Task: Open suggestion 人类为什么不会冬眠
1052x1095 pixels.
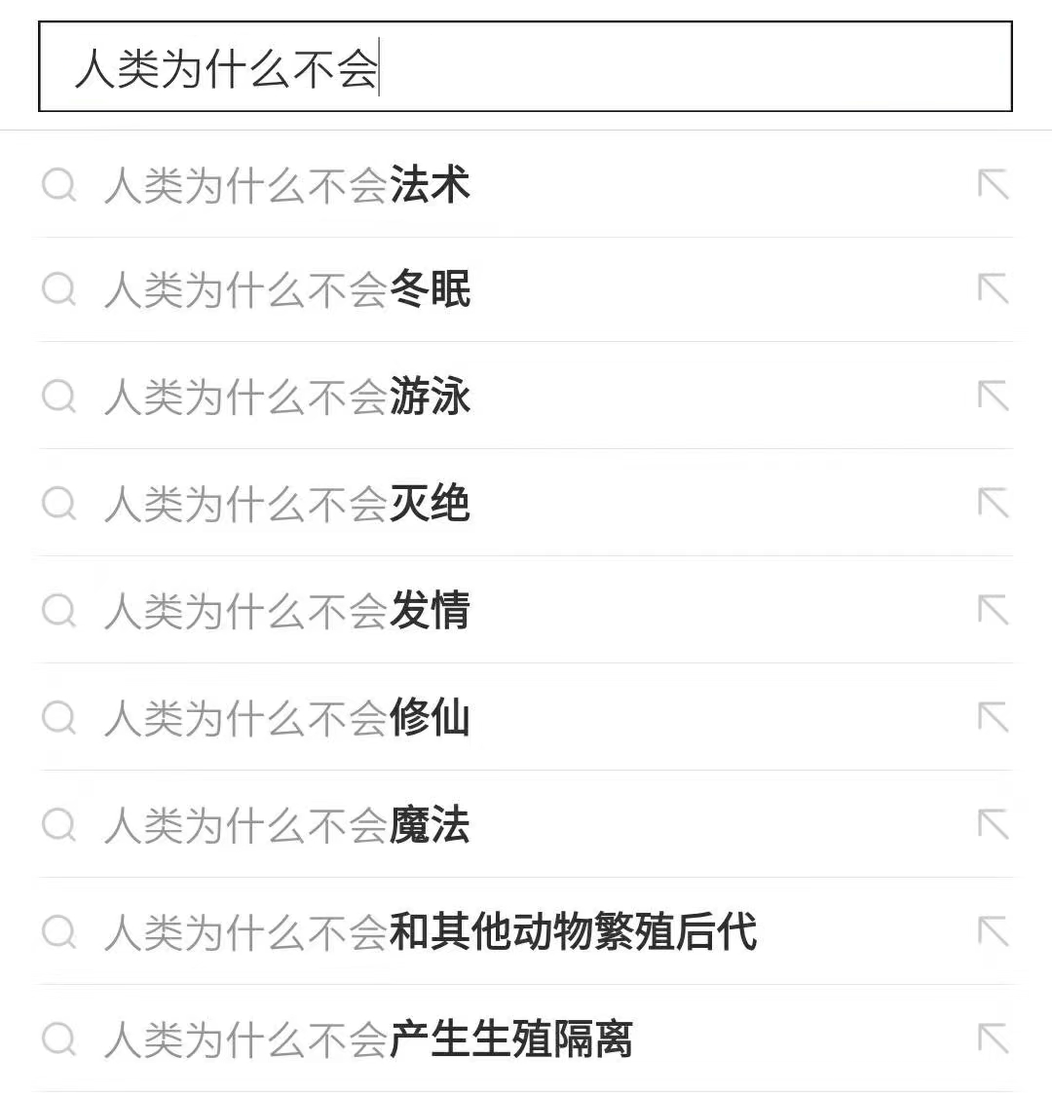Action: pyautogui.click(x=288, y=290)
